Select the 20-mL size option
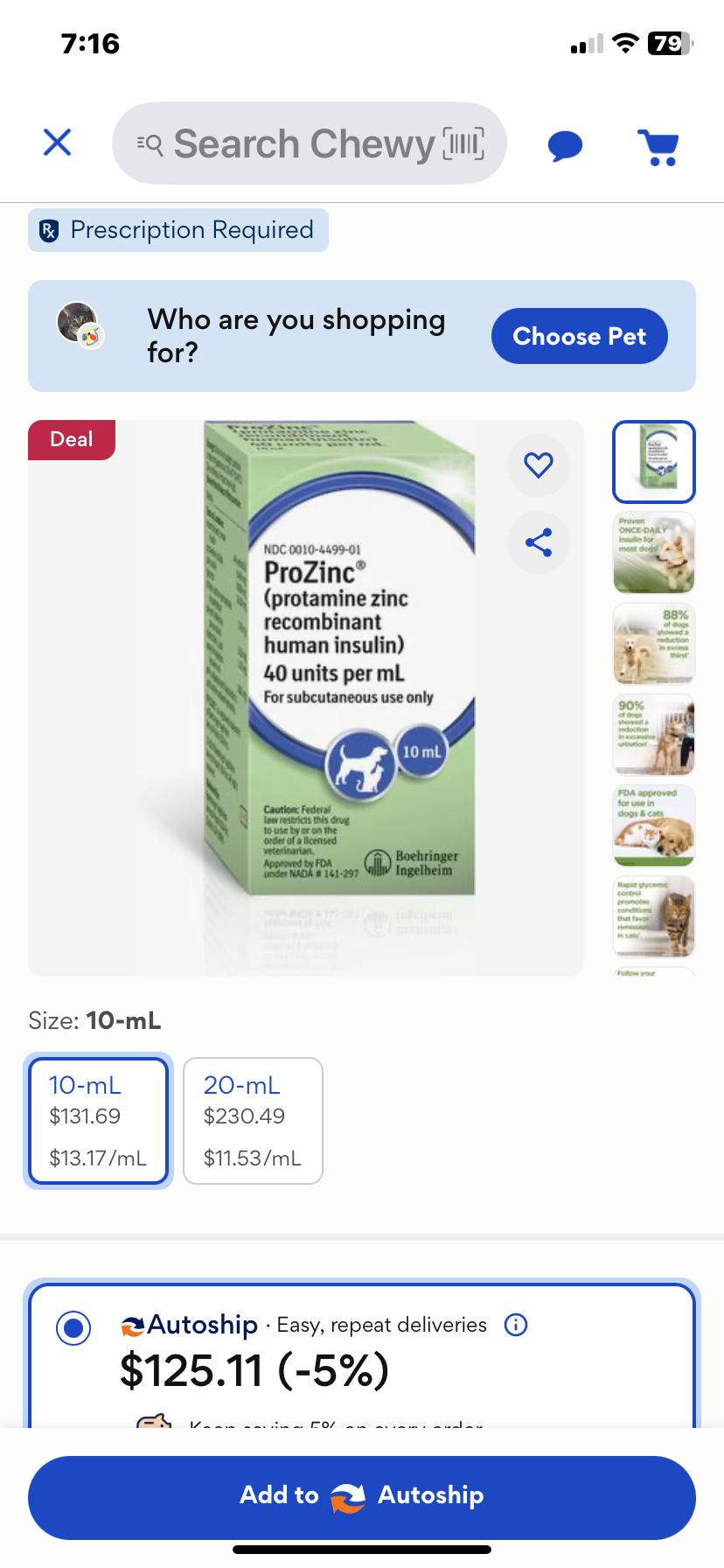This screenshot has width=724, height=1568. (x=253, y=1121)
